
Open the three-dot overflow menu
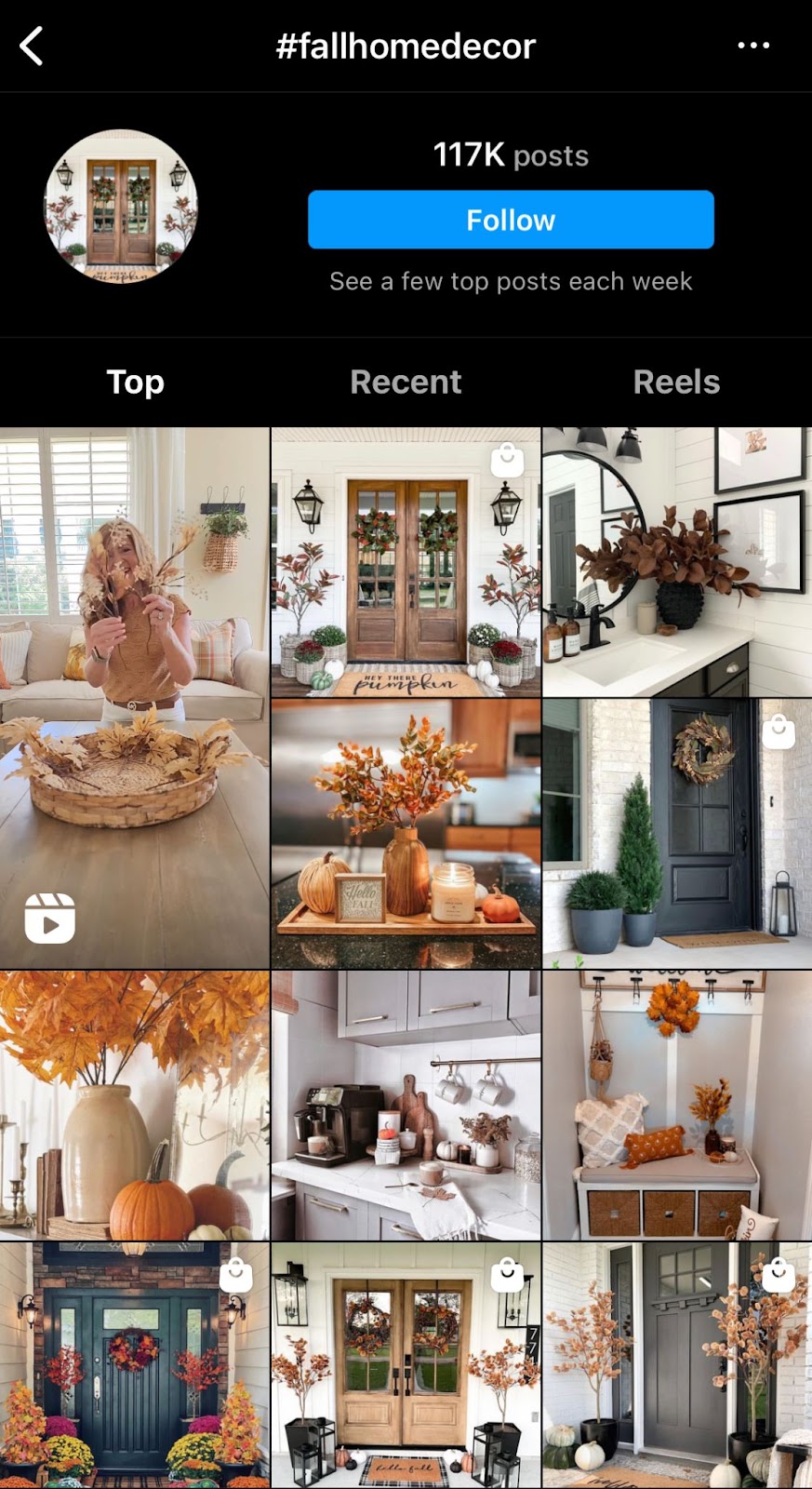(x=752, y=46)
